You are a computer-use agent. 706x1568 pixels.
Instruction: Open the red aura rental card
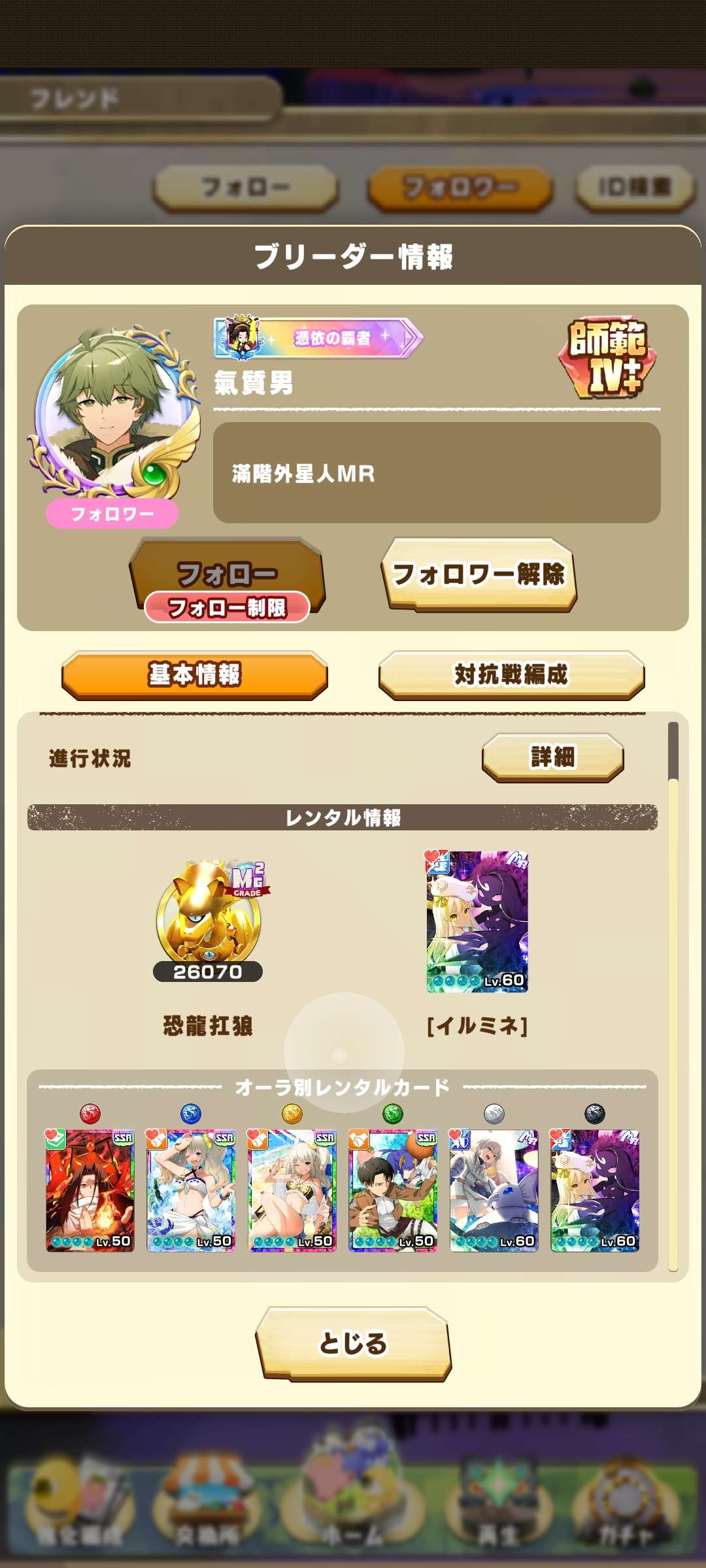point(90,1190)
